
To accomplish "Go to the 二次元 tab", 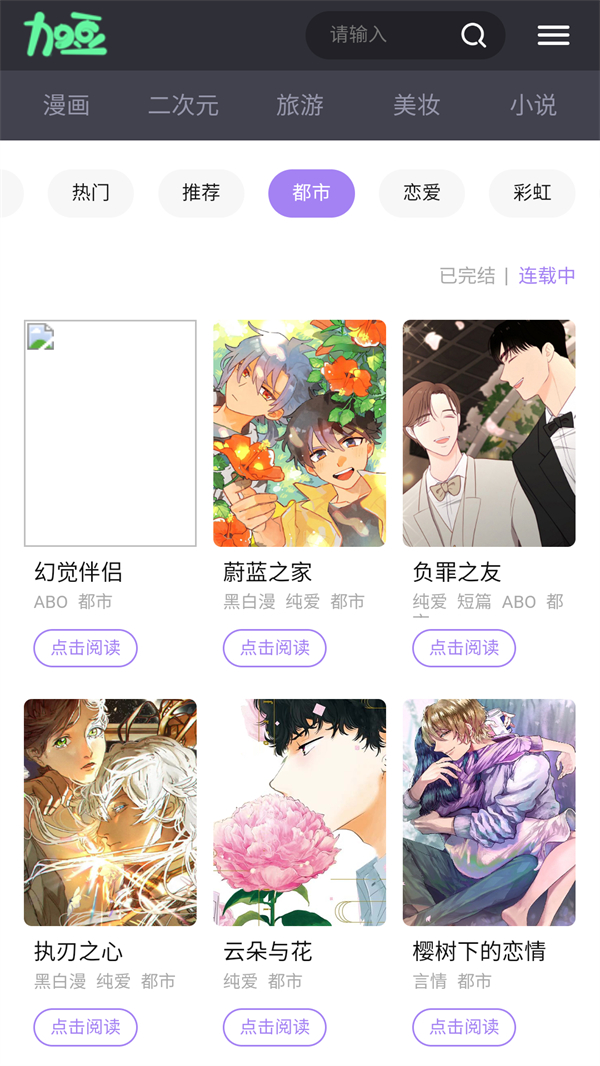I will tap(183, 105).
